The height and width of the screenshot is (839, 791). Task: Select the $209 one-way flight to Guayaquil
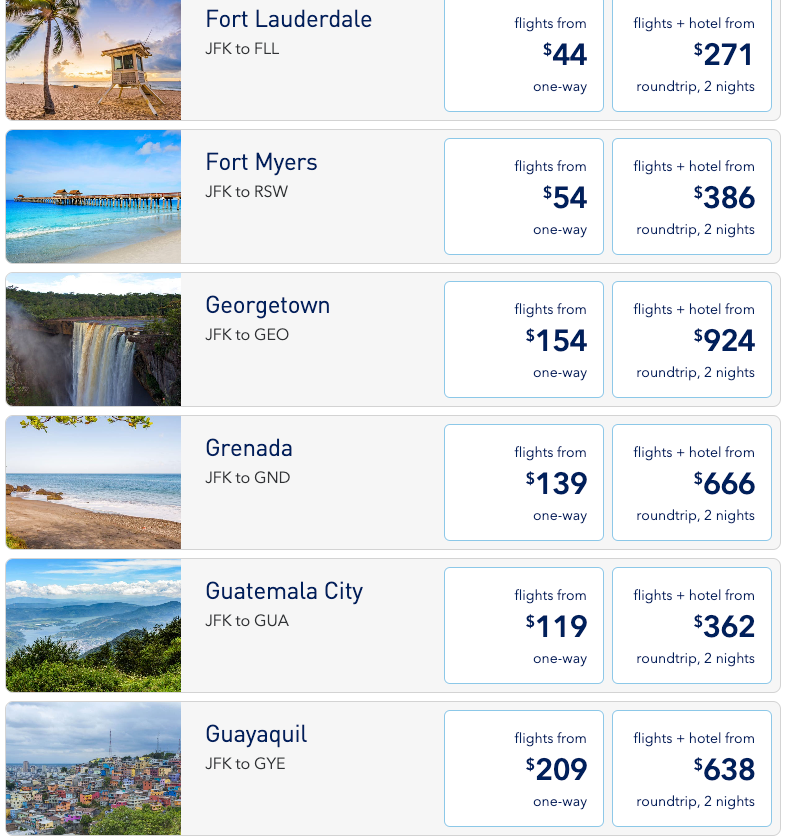pyautogui.click(x=523, y=768)
